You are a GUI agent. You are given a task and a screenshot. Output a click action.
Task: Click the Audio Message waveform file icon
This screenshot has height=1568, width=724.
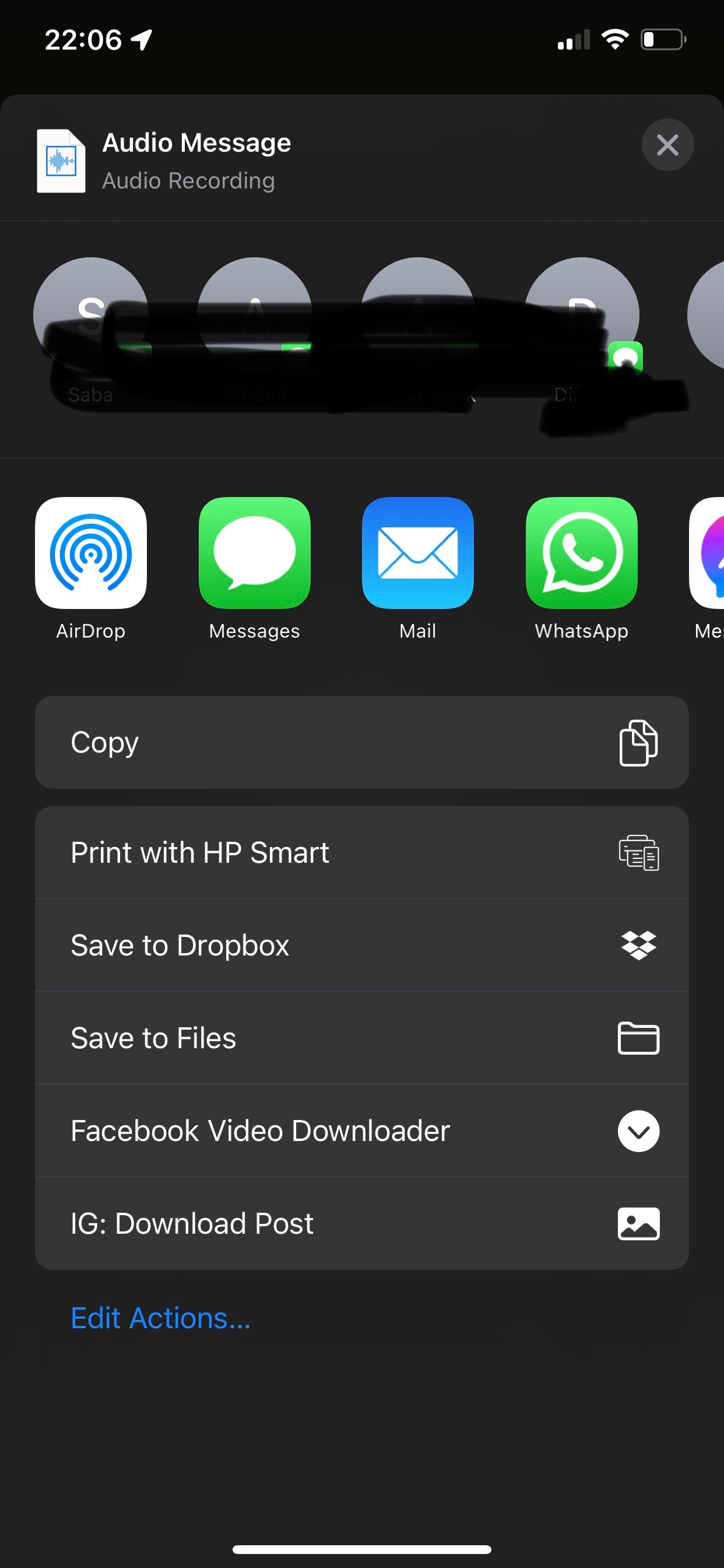(60, 160)
